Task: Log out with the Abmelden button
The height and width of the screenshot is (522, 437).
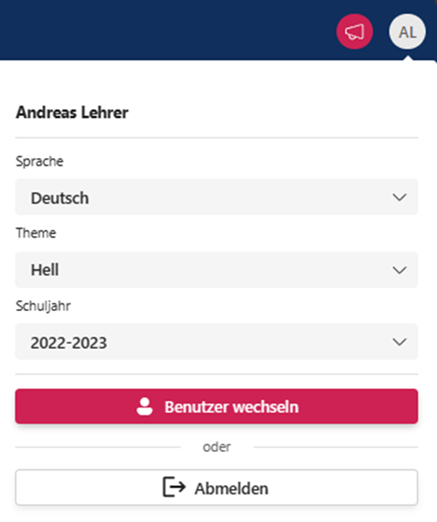Action: (216, 487)
